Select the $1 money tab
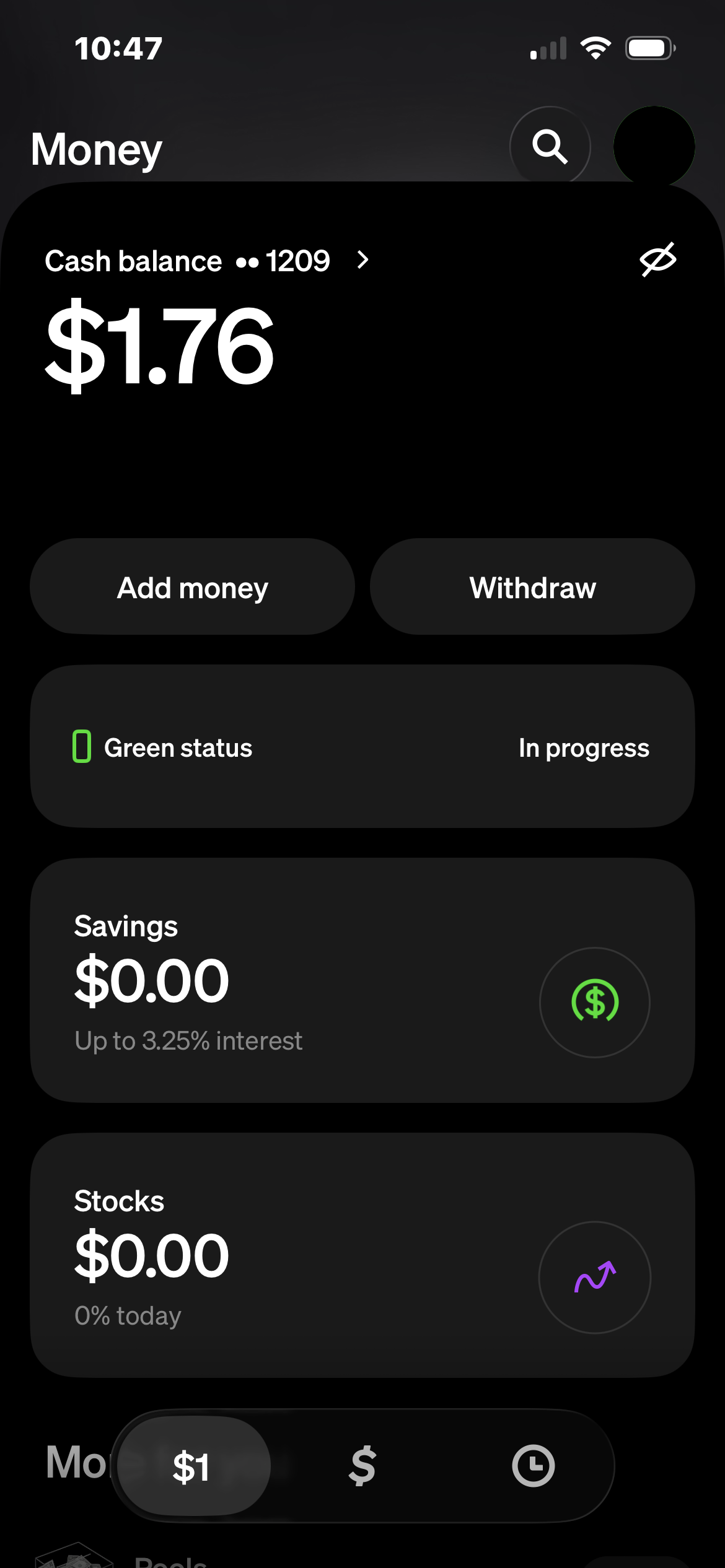The width and height of the screenshot is (725, 1568). tap(193, 1466)
